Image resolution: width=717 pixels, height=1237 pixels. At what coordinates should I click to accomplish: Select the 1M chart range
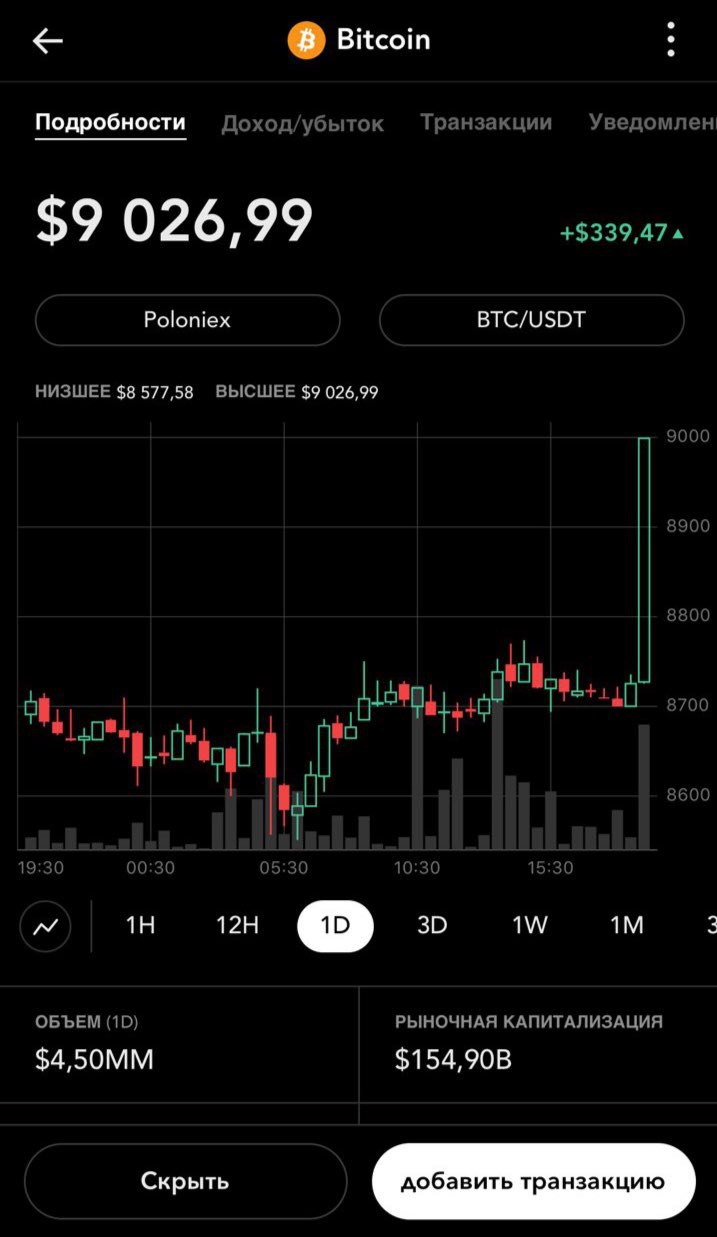[x=627, y=926]
